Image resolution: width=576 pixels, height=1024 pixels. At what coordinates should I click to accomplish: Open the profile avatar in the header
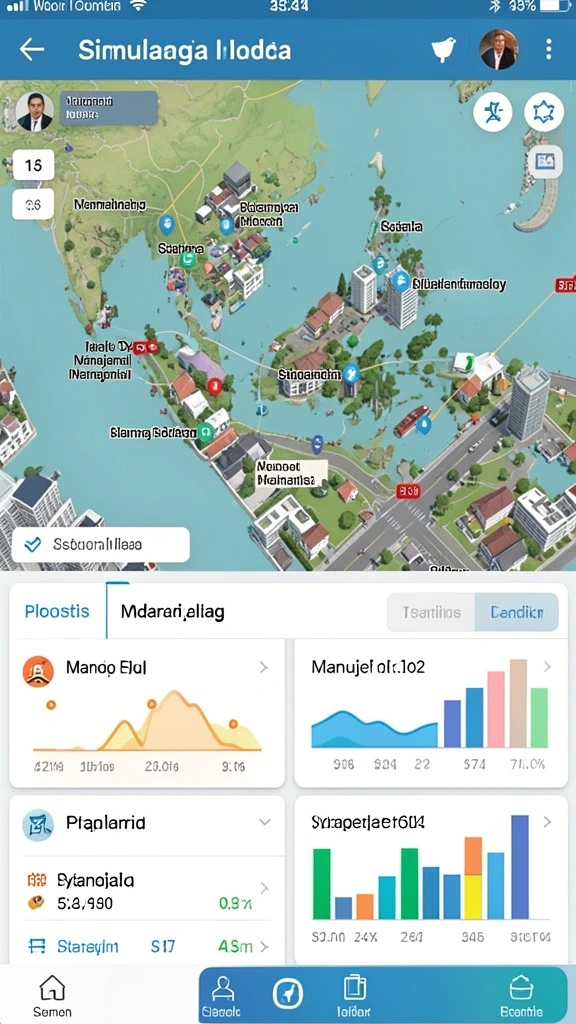(x=498, y=50)
